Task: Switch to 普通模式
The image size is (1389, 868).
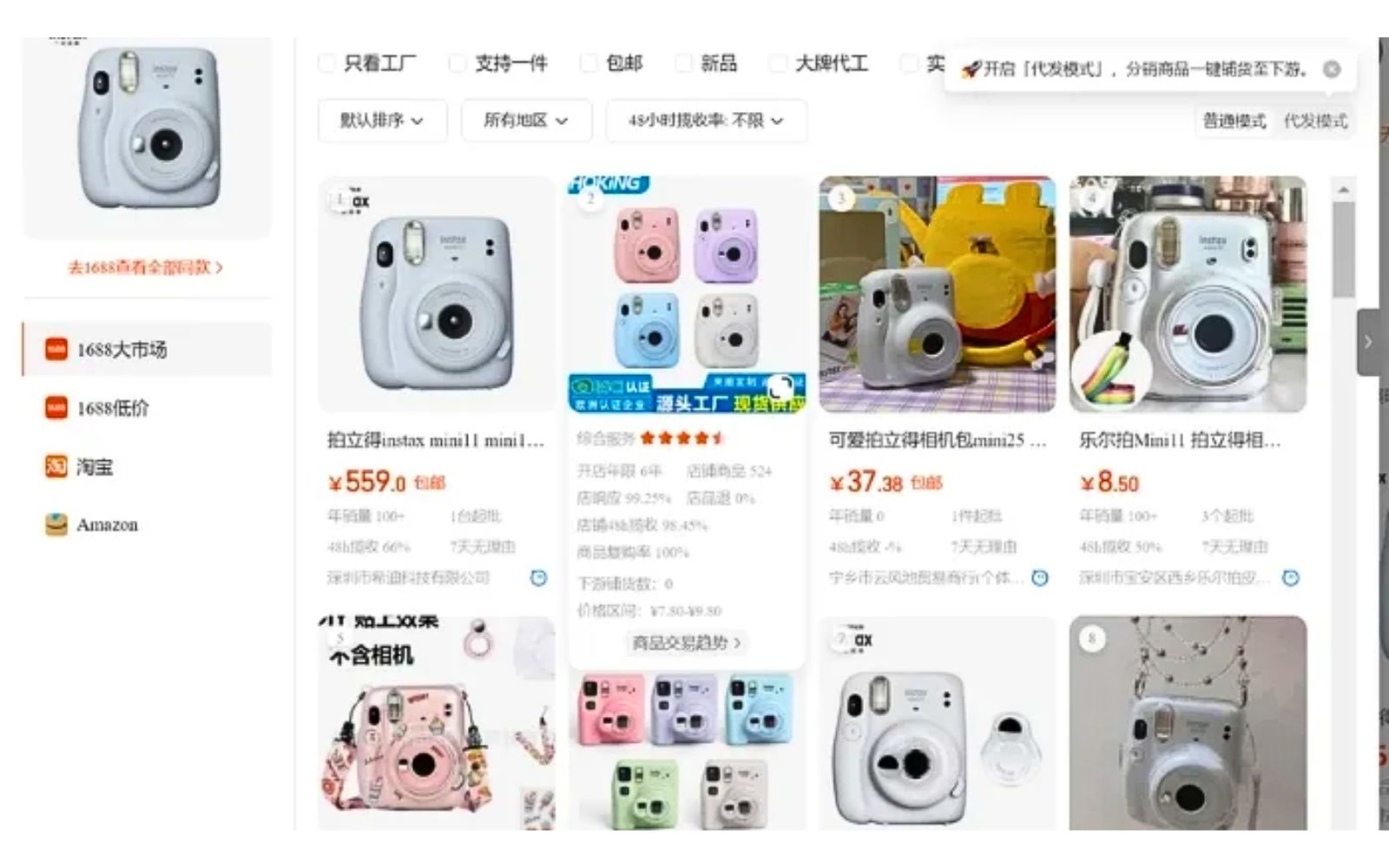Action: pos(1234,121)
